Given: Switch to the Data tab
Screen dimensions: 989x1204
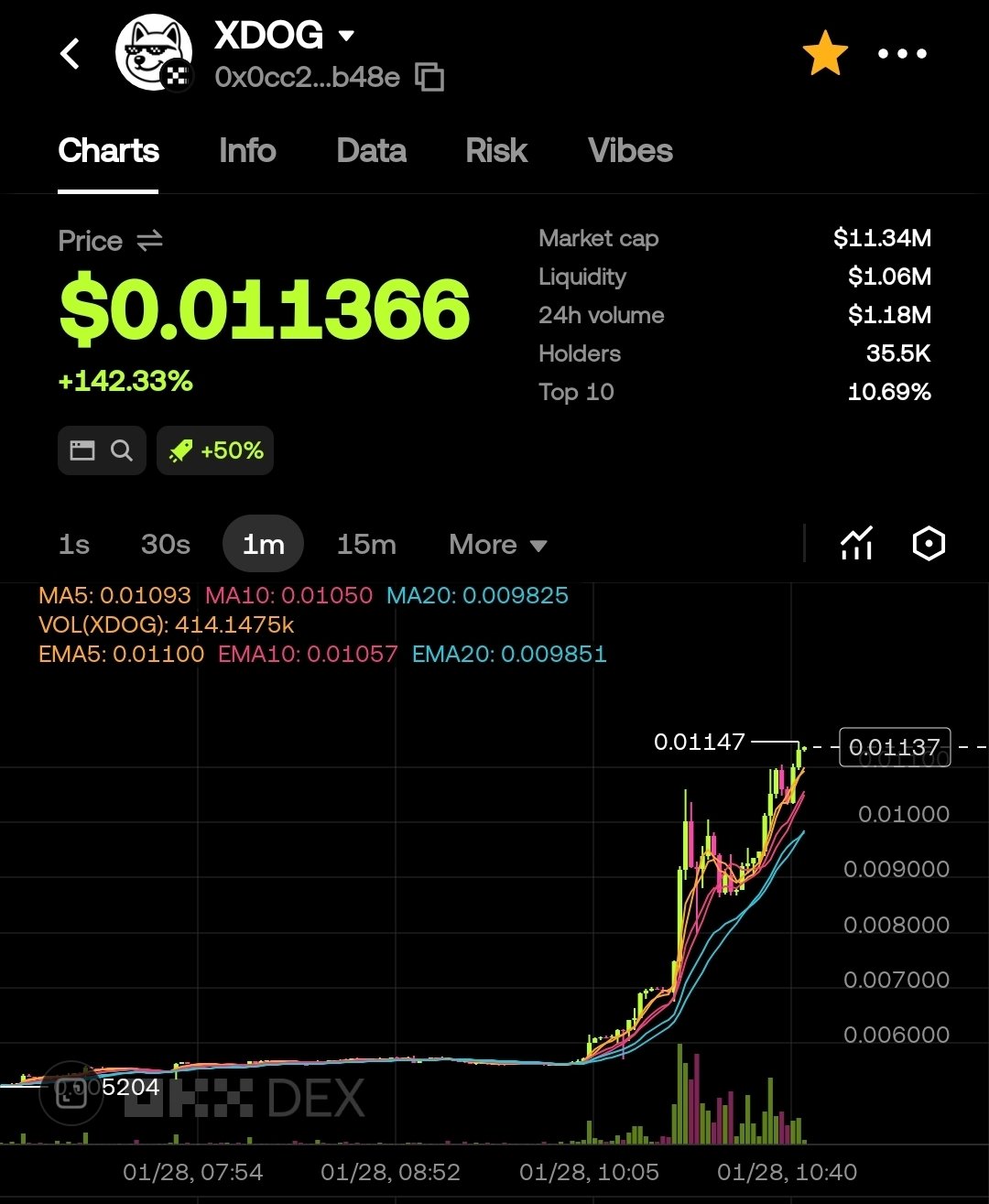Looking at the screenshot, I should click(371, 151).
